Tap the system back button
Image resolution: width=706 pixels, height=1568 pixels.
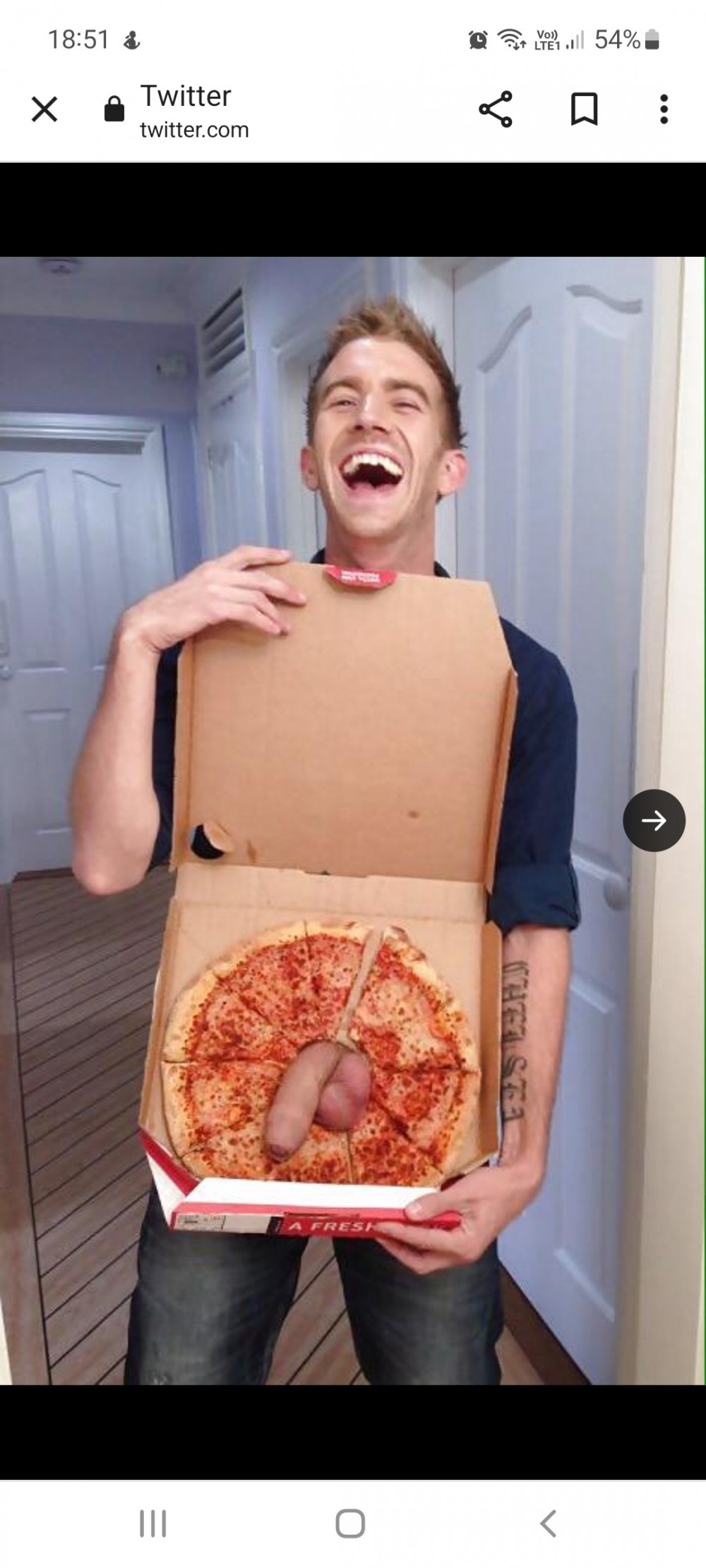pyautogui.click(x=549, y=1524)
